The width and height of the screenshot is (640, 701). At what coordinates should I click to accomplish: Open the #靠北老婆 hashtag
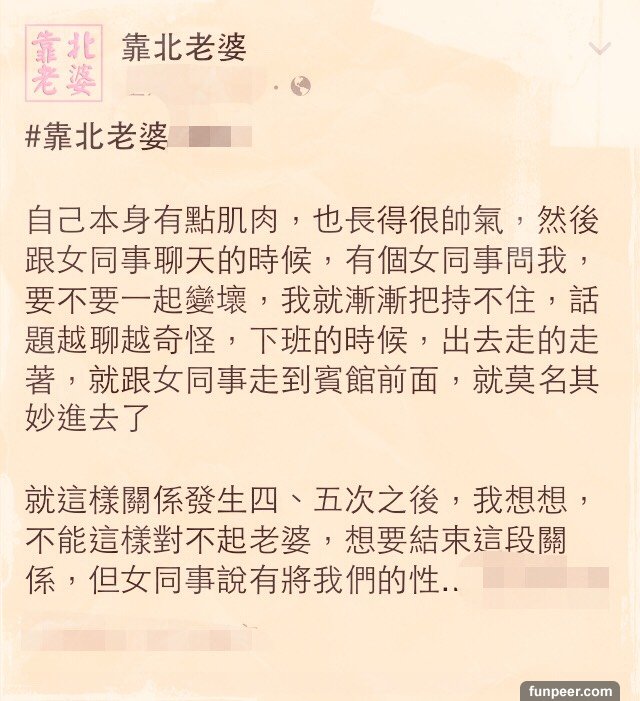pos(96,138)
